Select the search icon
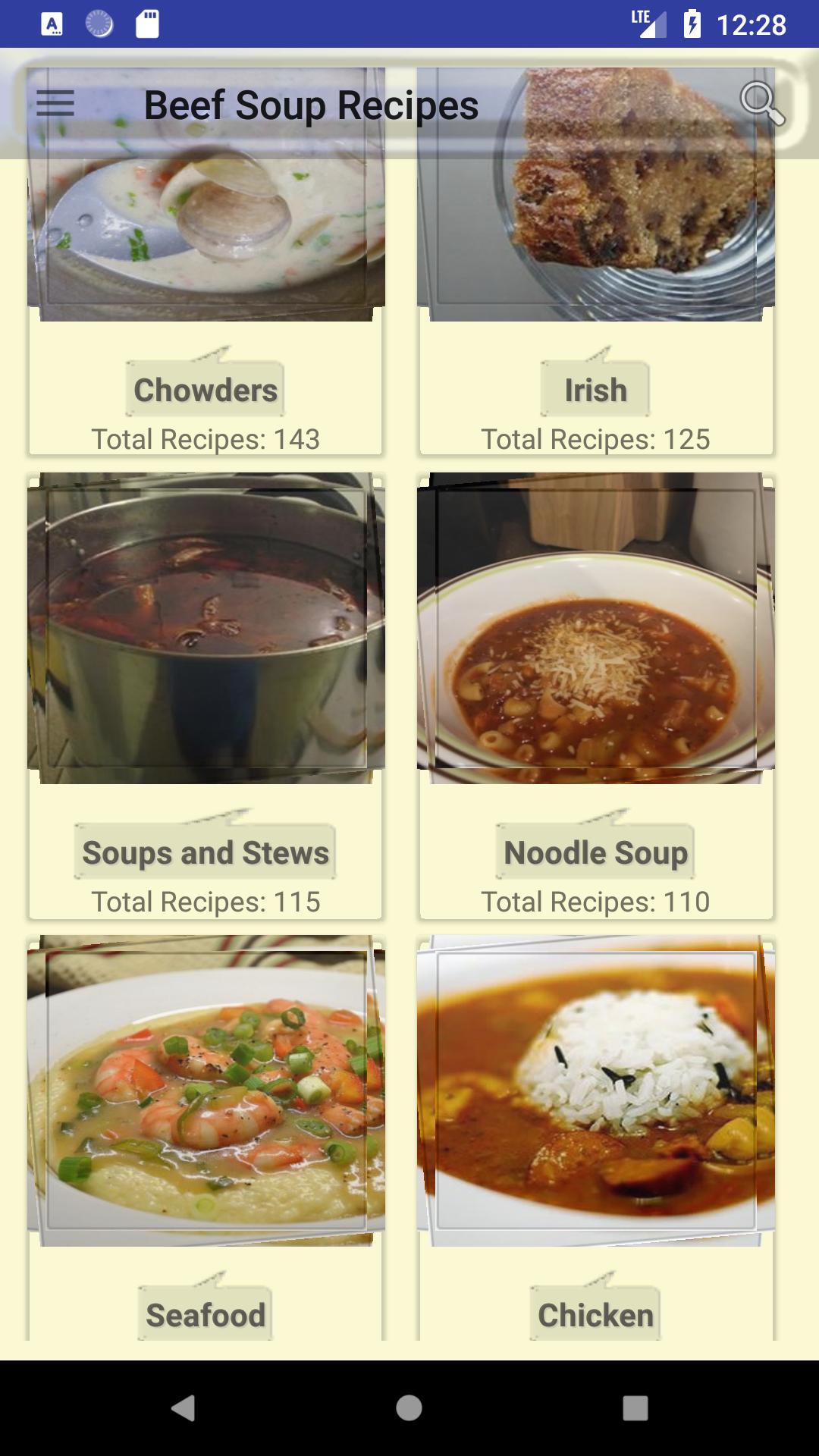 pyautogui.click(x=761, y=104)
